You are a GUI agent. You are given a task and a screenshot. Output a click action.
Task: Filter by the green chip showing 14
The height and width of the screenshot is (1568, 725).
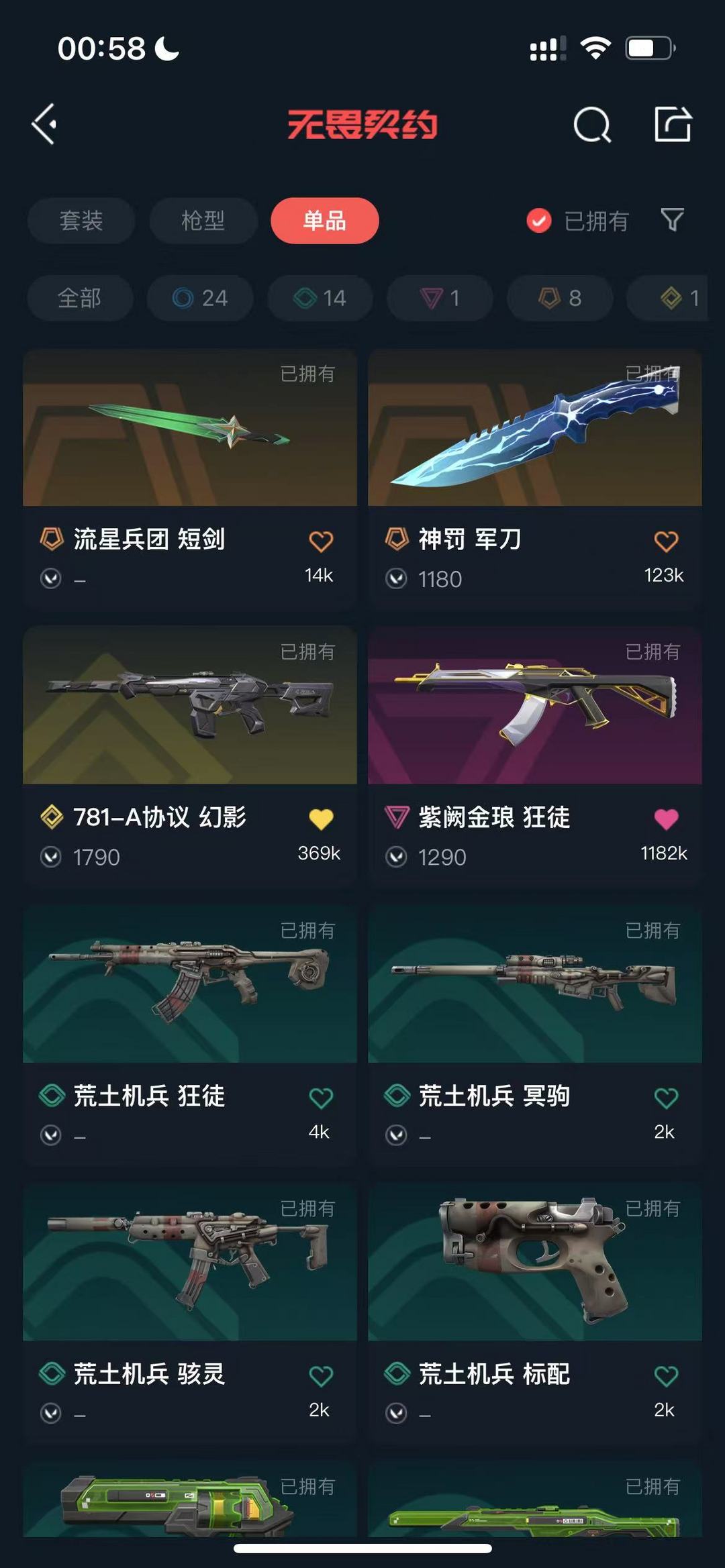[x=320, y=298]
